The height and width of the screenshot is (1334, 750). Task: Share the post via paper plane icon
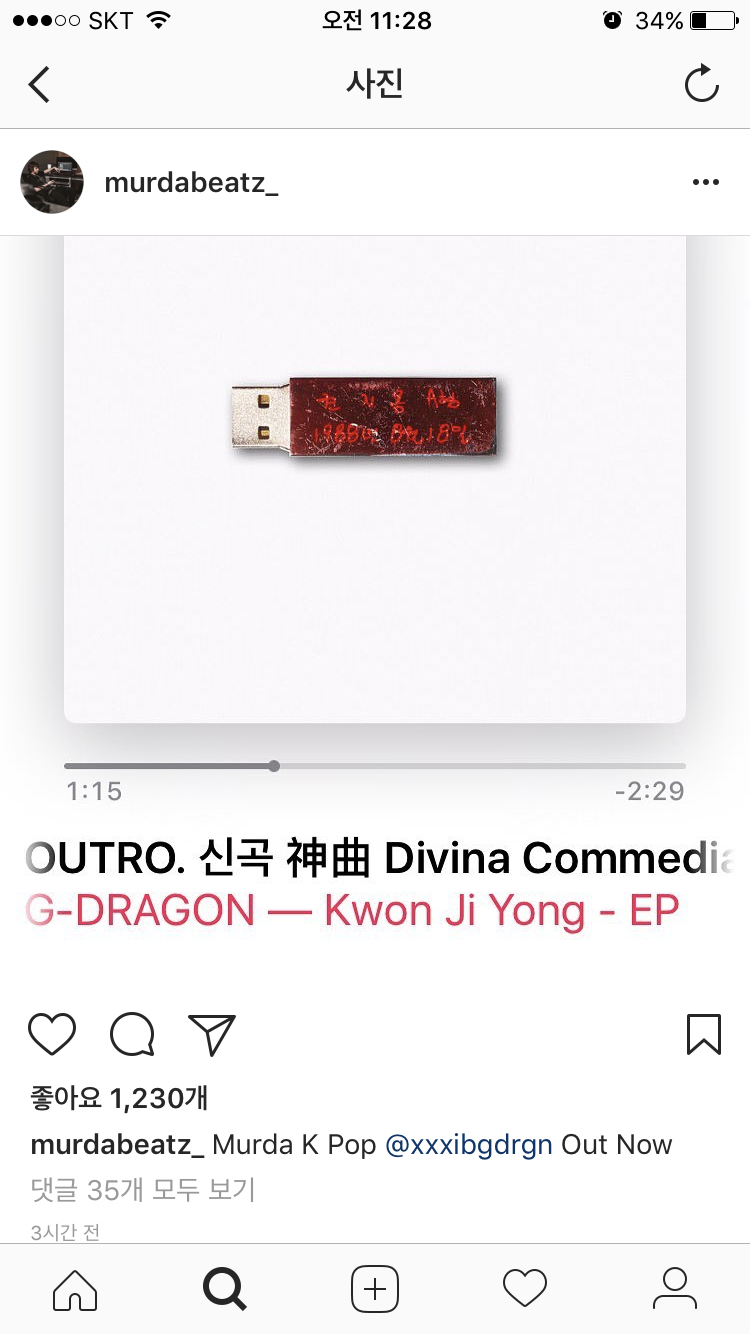click(x=211, y=1034)
